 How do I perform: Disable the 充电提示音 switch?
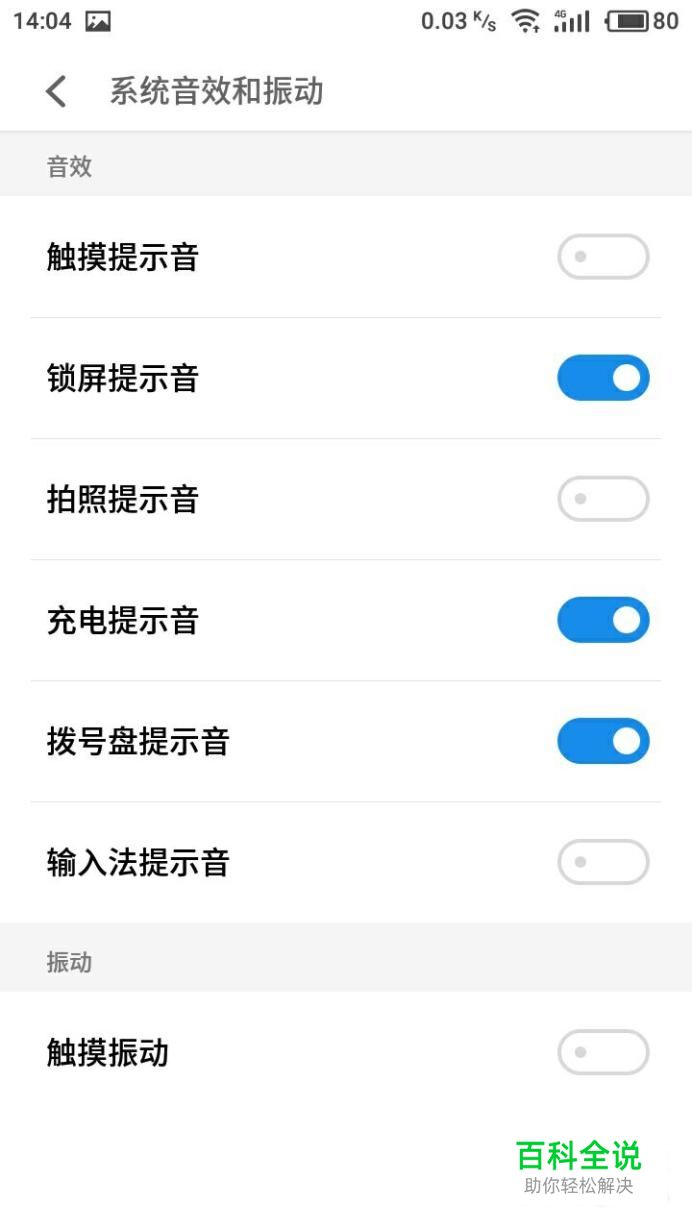603,620
